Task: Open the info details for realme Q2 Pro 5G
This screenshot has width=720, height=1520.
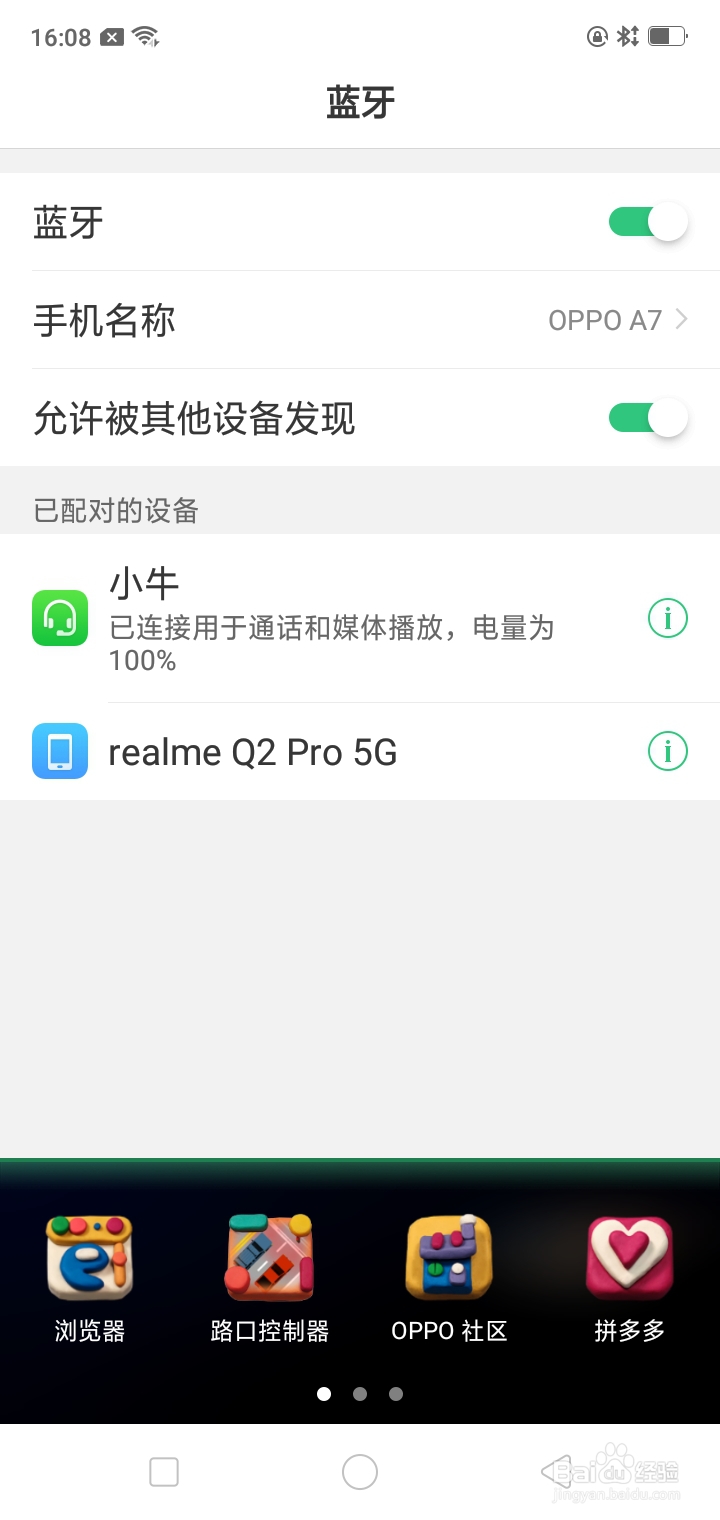Action: 667,751
